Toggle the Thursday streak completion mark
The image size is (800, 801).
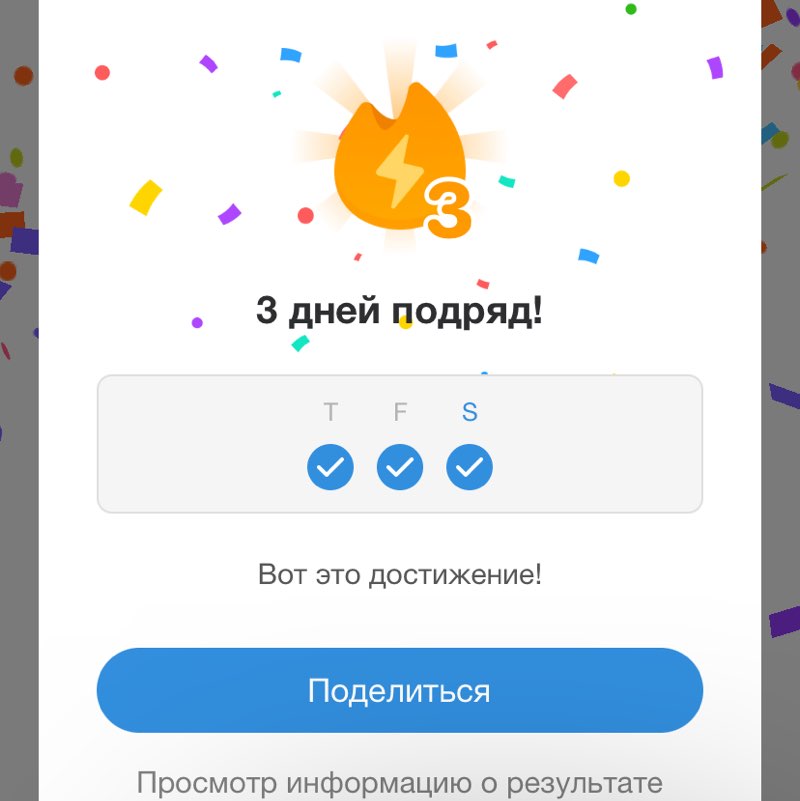330,466
